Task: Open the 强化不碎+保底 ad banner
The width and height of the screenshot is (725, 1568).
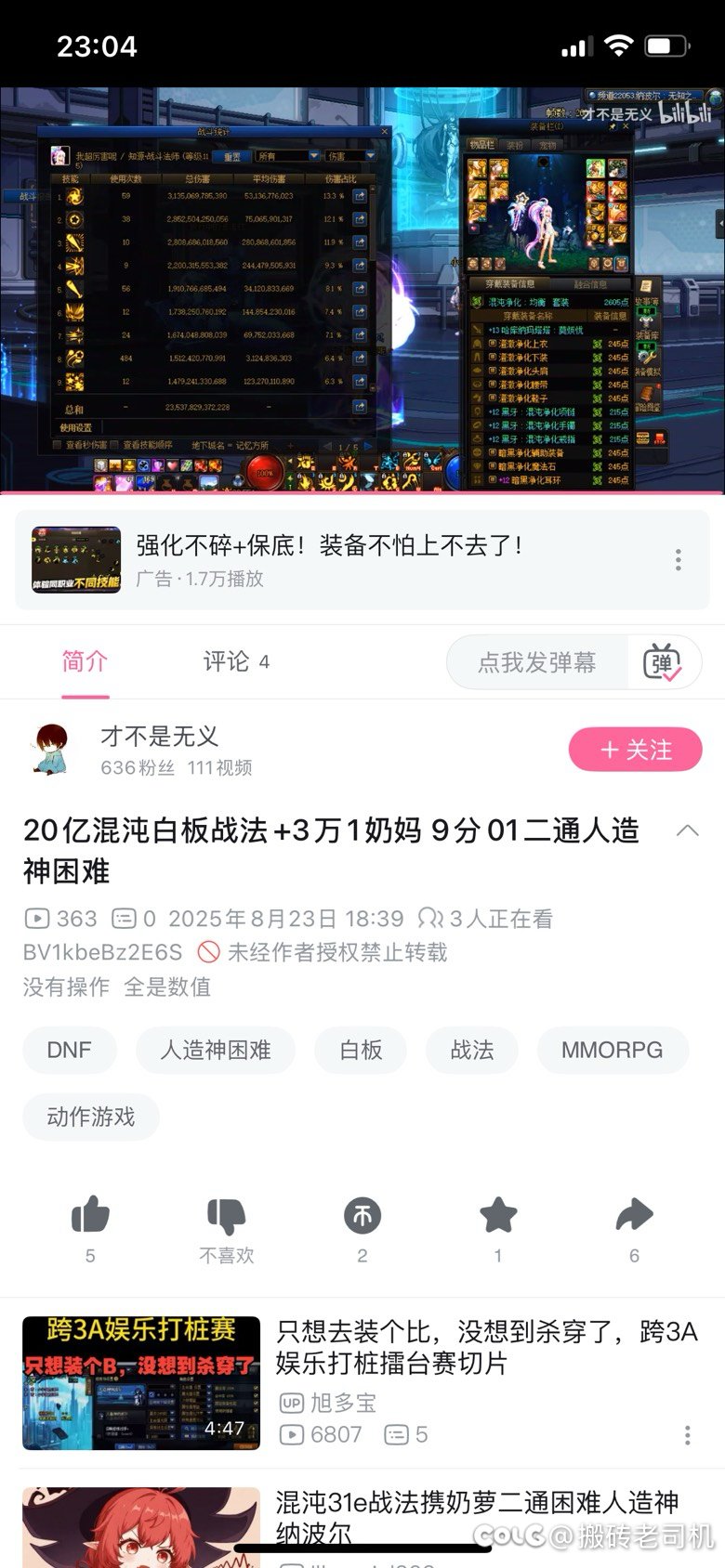Action: (362, 560)
